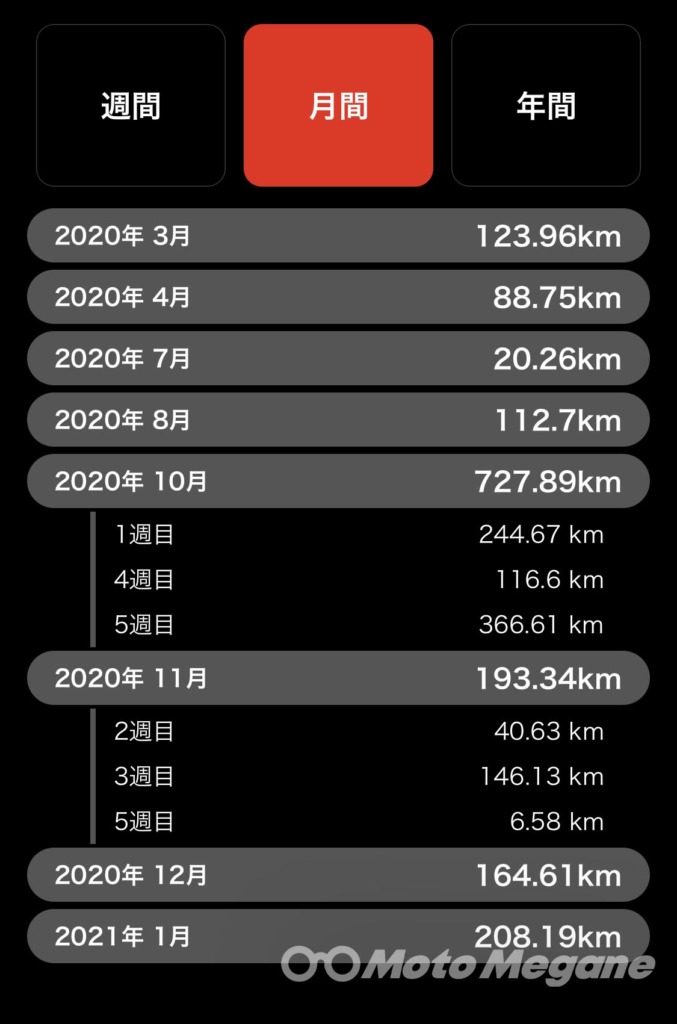
Task: Expand the 2020年 3月 row
Action: pos(338,236)
